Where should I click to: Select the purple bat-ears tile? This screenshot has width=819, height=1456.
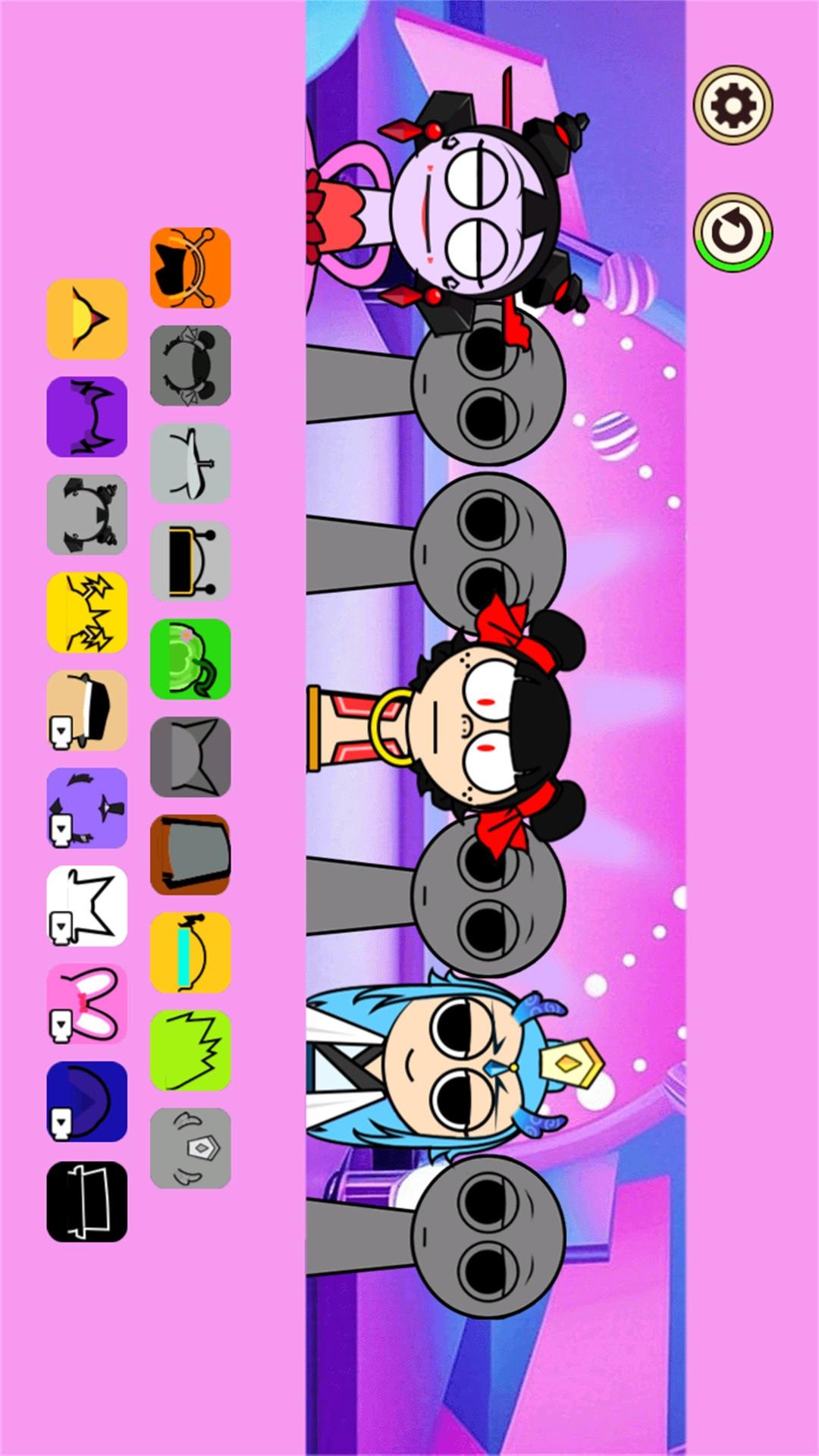pos(87,417)
